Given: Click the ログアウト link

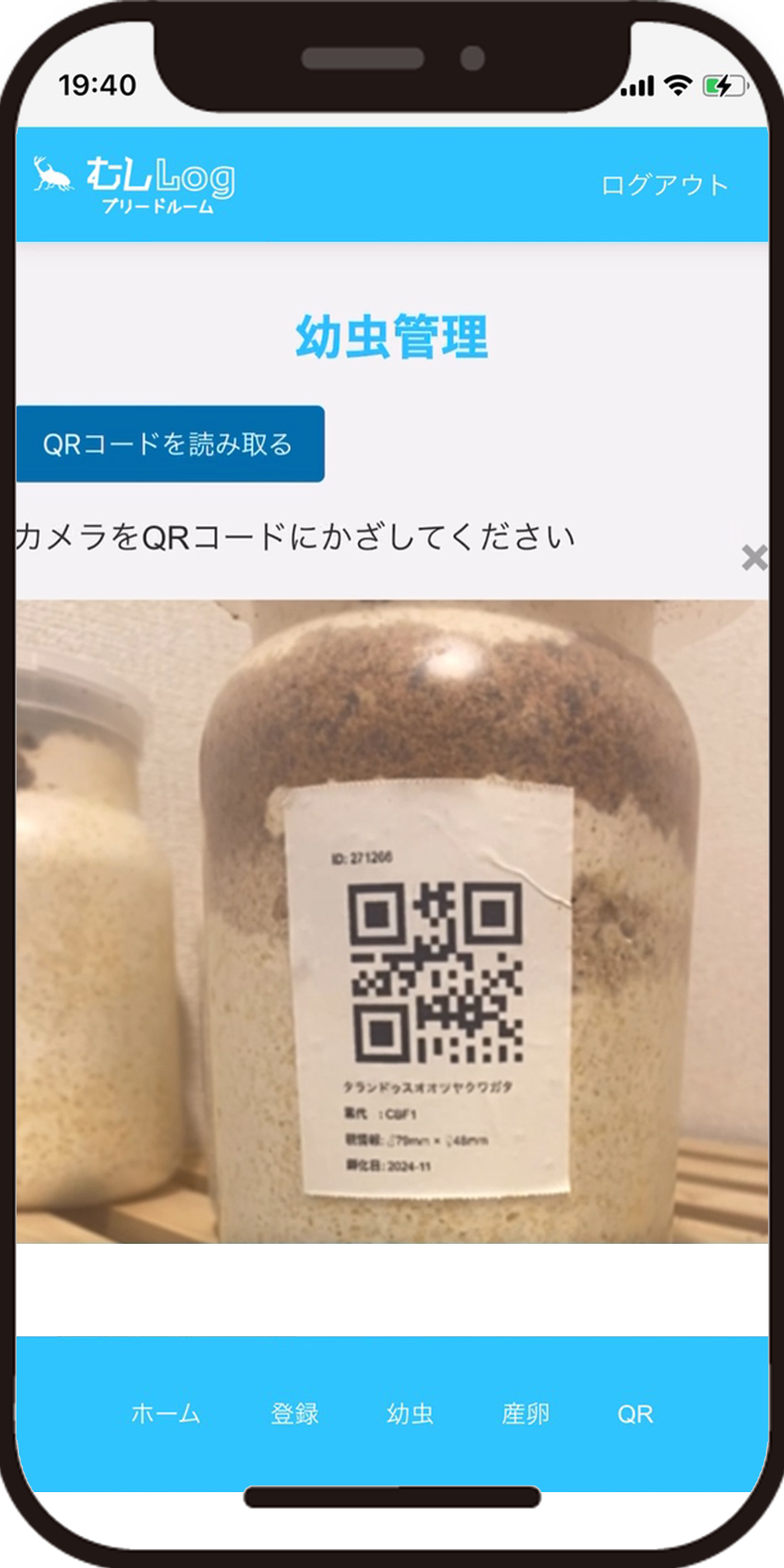Looking at the screenshot, I should pos(665,184).
